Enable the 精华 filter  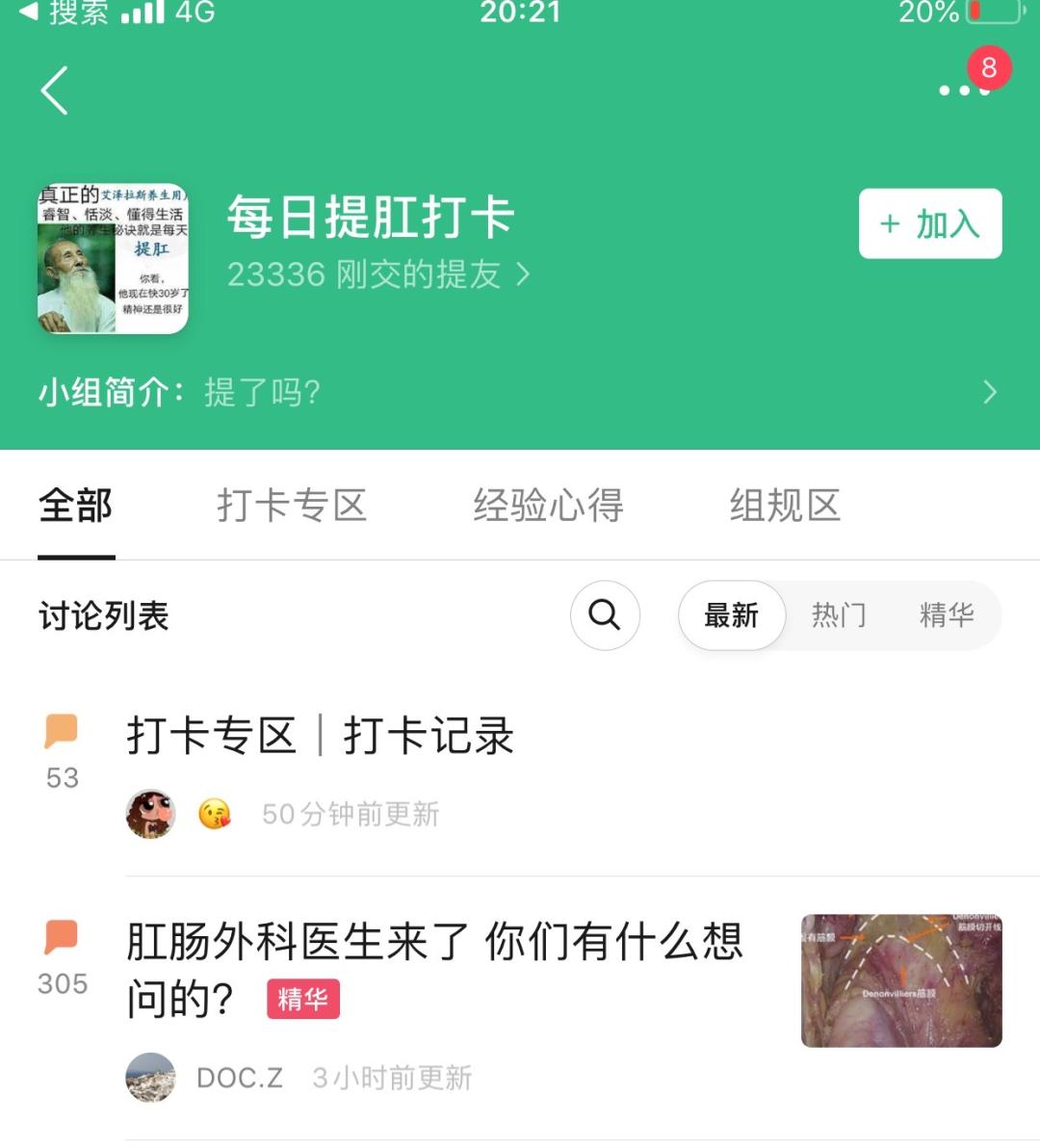point(949,615)
